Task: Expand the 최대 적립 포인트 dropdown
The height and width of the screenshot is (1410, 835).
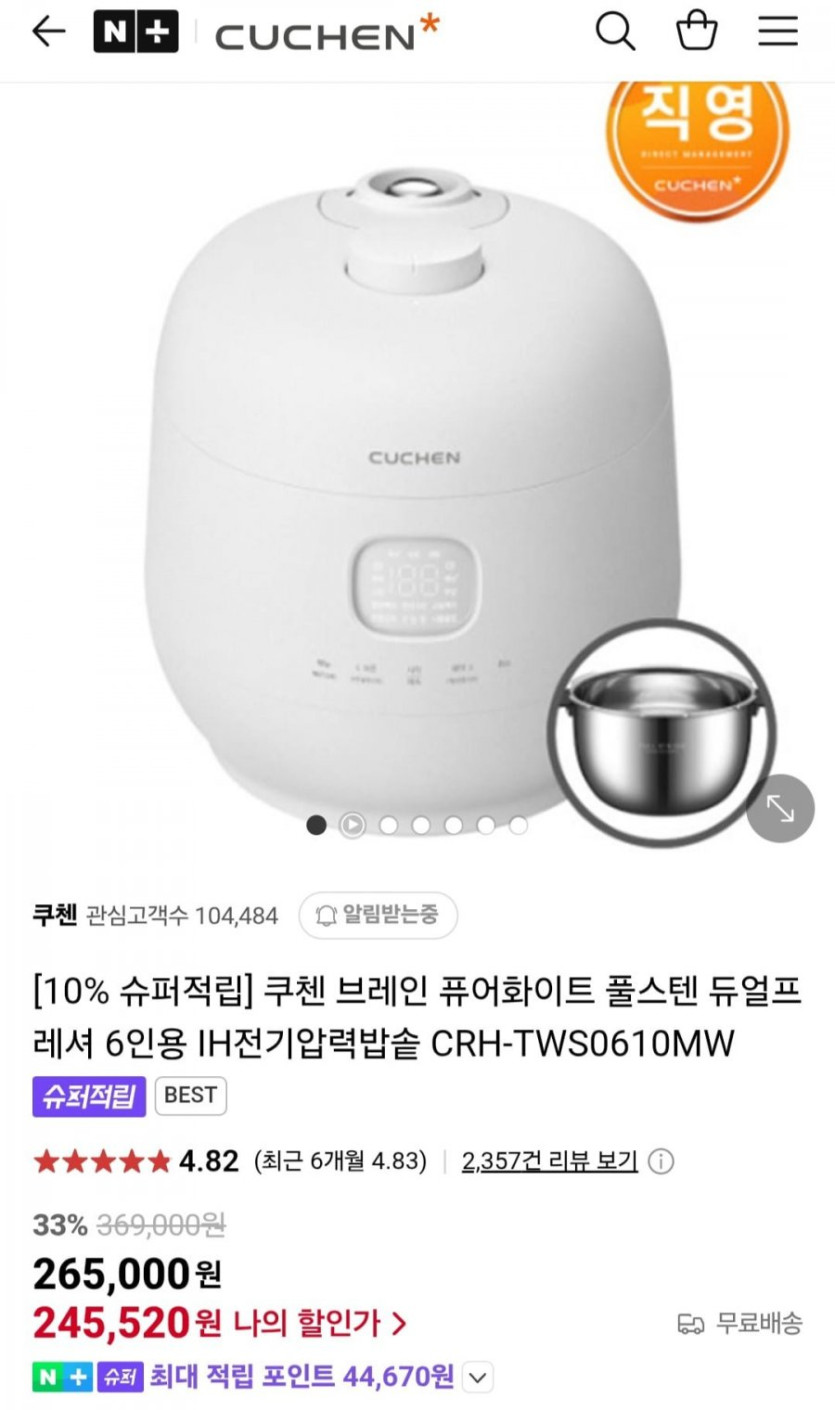Action: pyautogui.click(x=478, y=1378)
